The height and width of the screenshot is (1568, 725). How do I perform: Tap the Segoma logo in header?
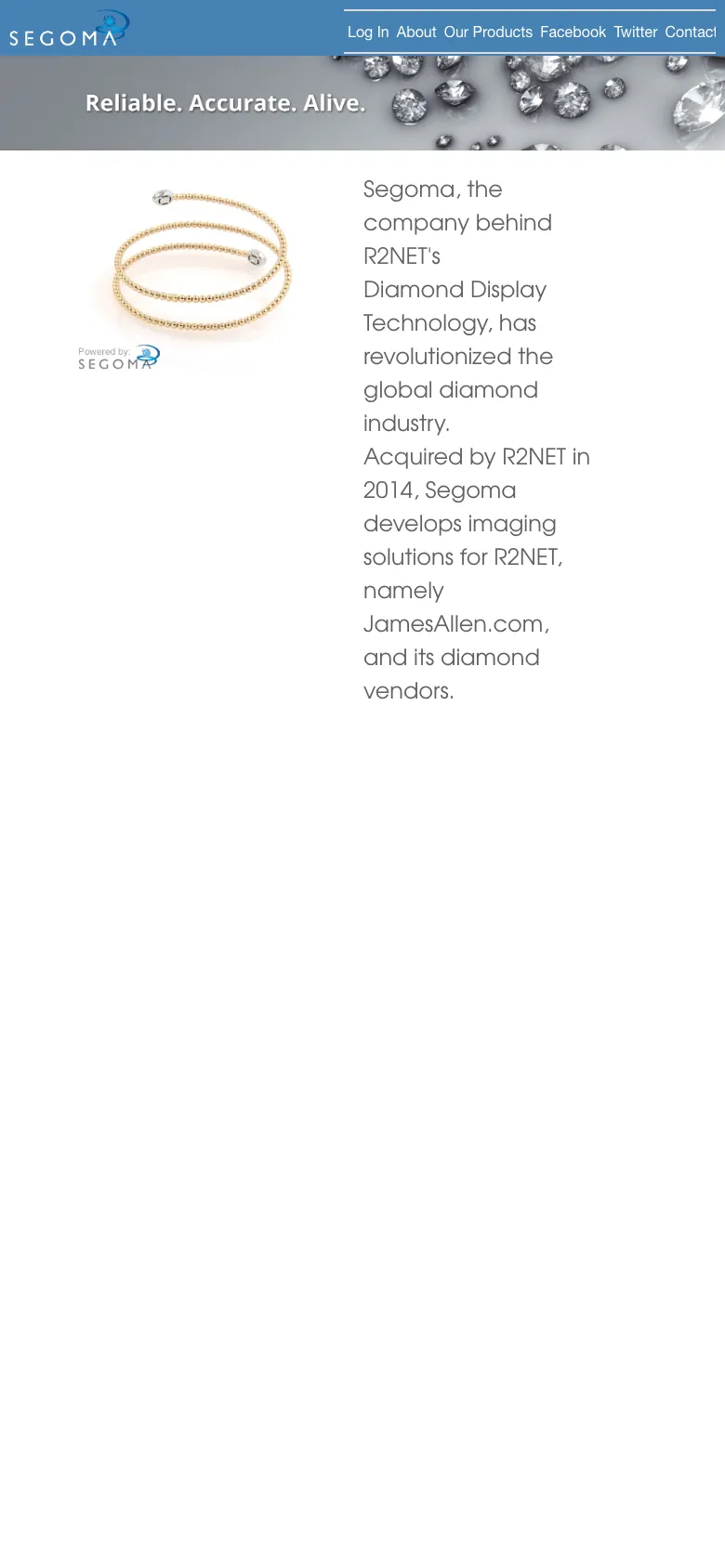point(69,30)
